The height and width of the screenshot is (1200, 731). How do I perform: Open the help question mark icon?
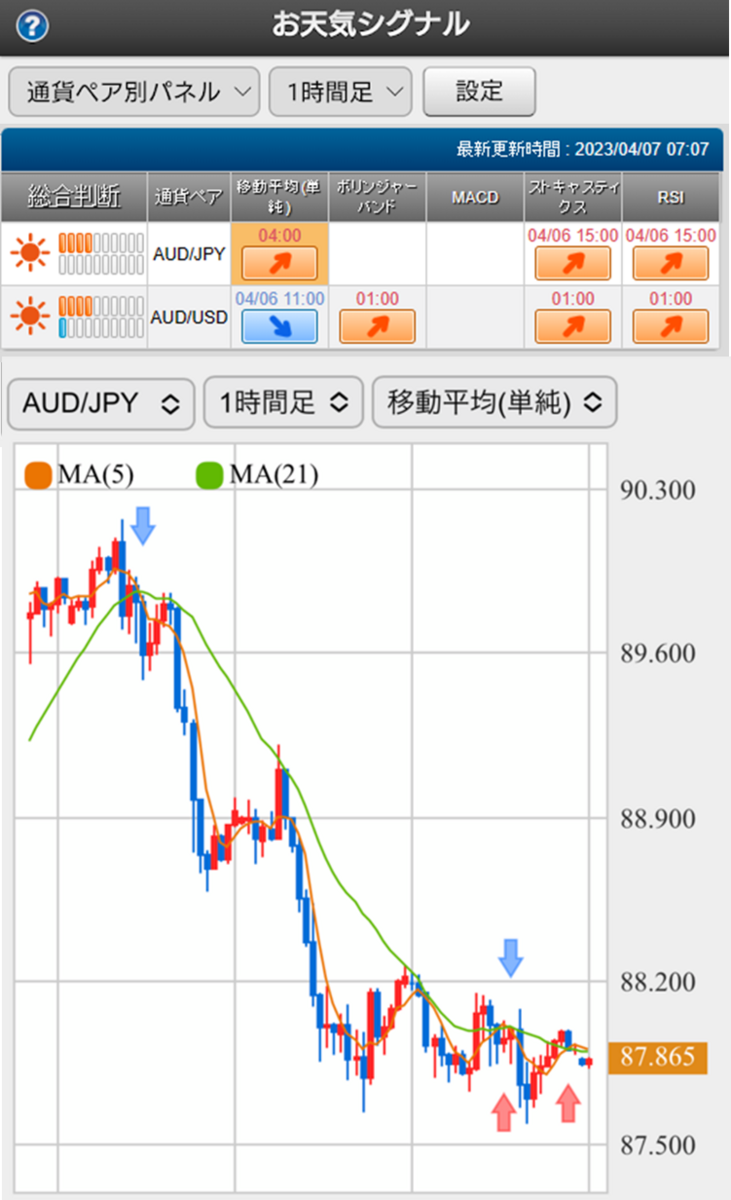click(x=32, y=26)
